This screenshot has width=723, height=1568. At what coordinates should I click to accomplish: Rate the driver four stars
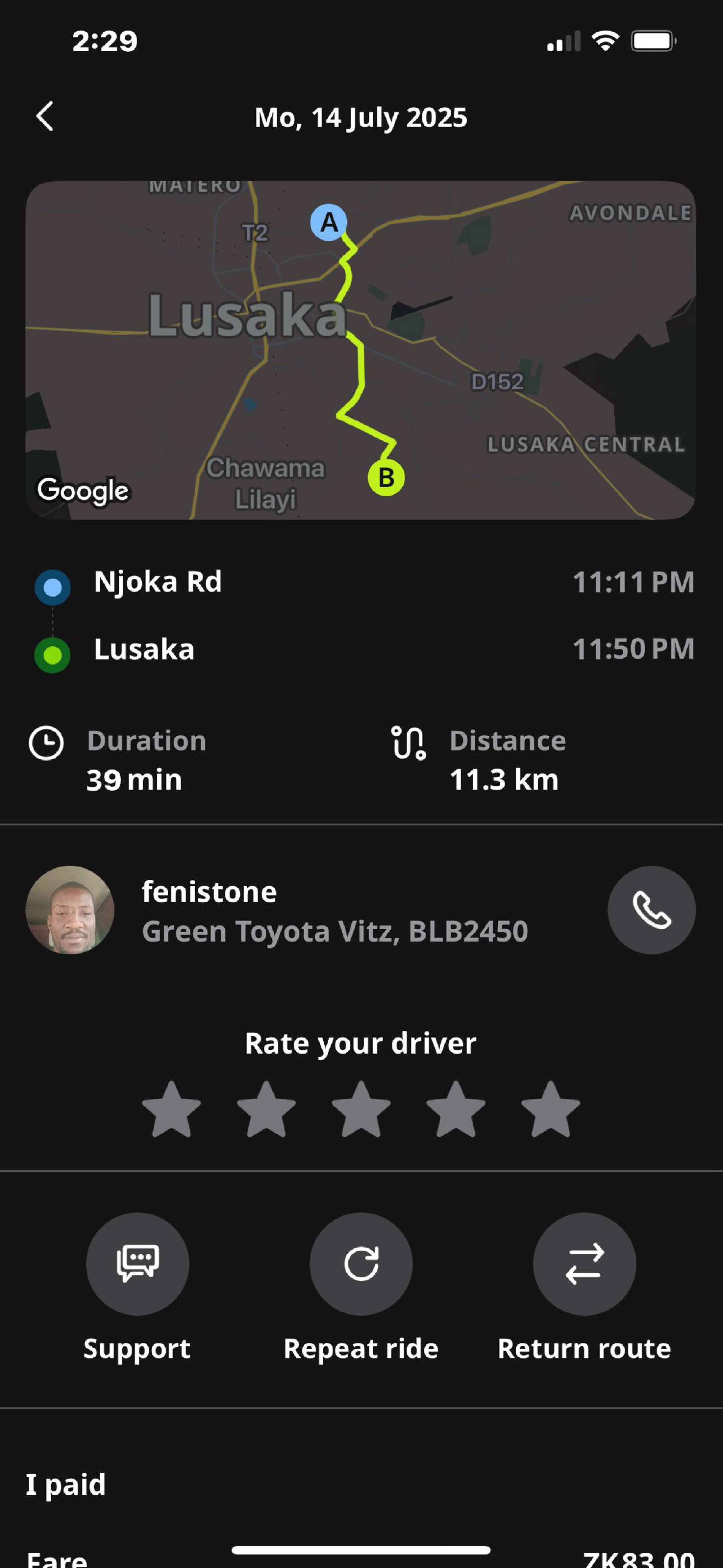click(x=456, y=1109)
